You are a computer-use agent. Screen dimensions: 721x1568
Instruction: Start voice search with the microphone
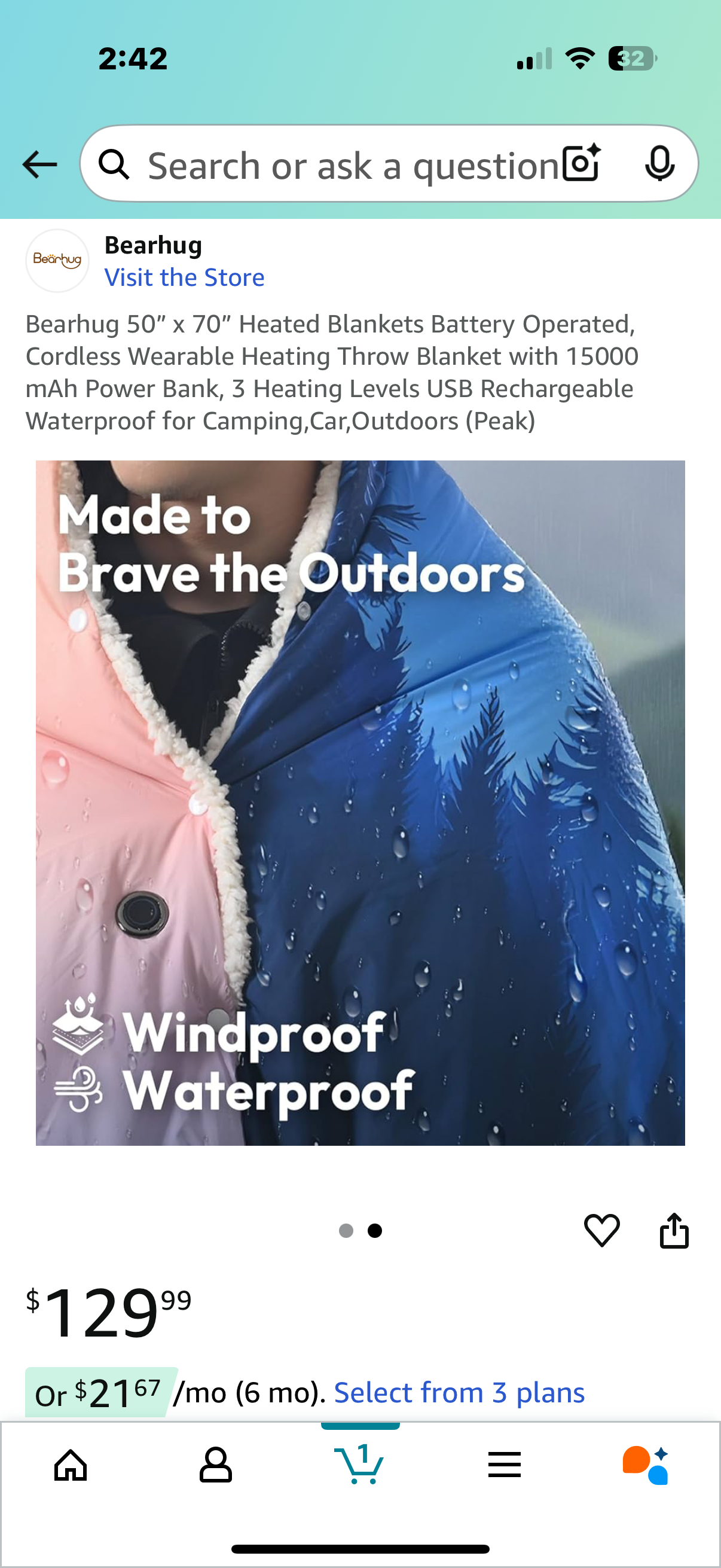[659, 164]
